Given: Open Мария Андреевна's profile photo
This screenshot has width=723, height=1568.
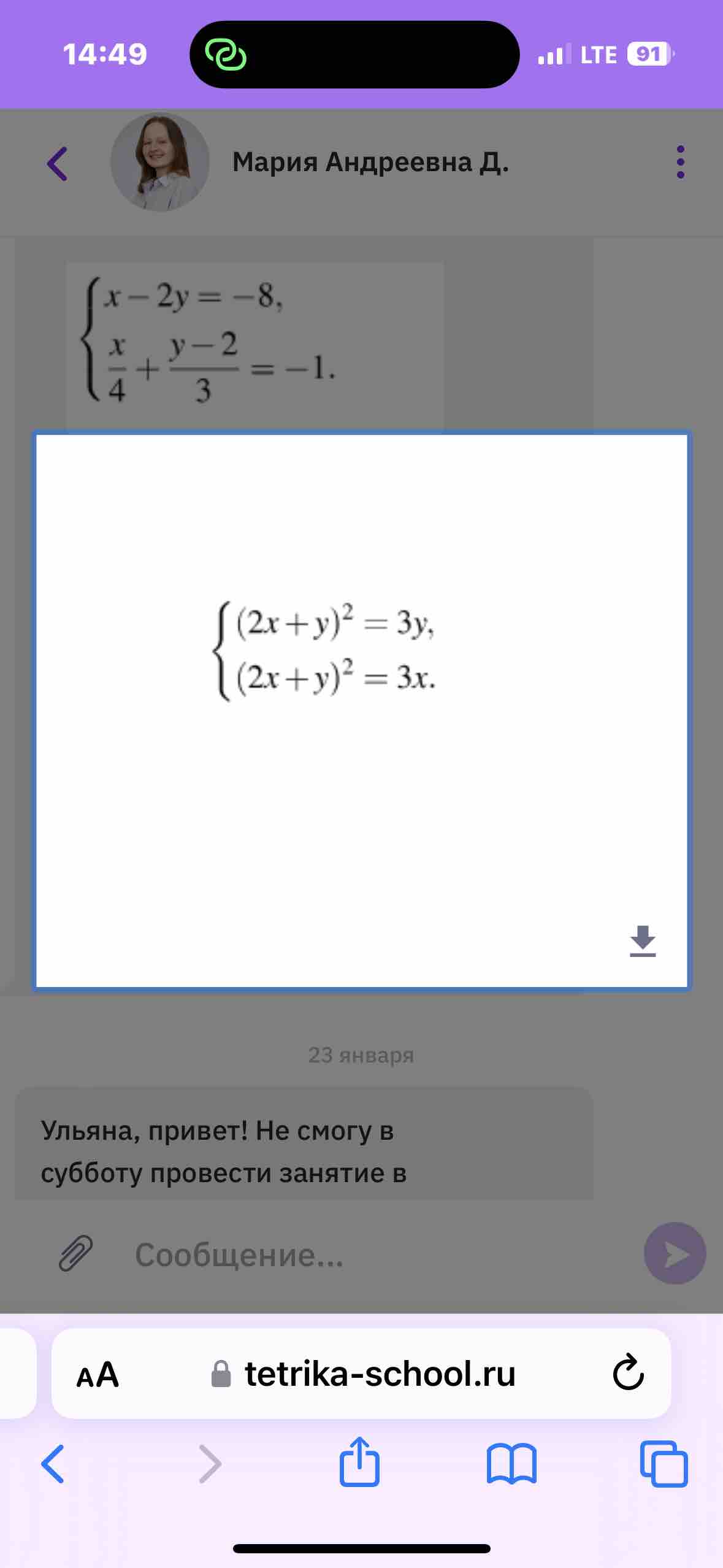Looking at the screenshot, I should pyautogui.click(x=160, y=162).
